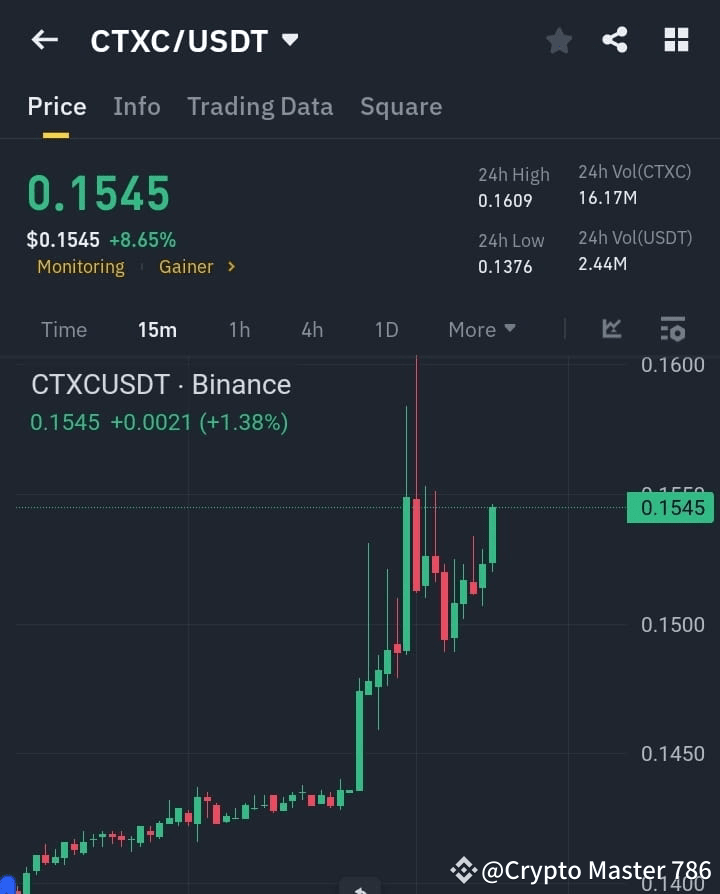Open the markets grid icon top right

(x=676, y=40)
